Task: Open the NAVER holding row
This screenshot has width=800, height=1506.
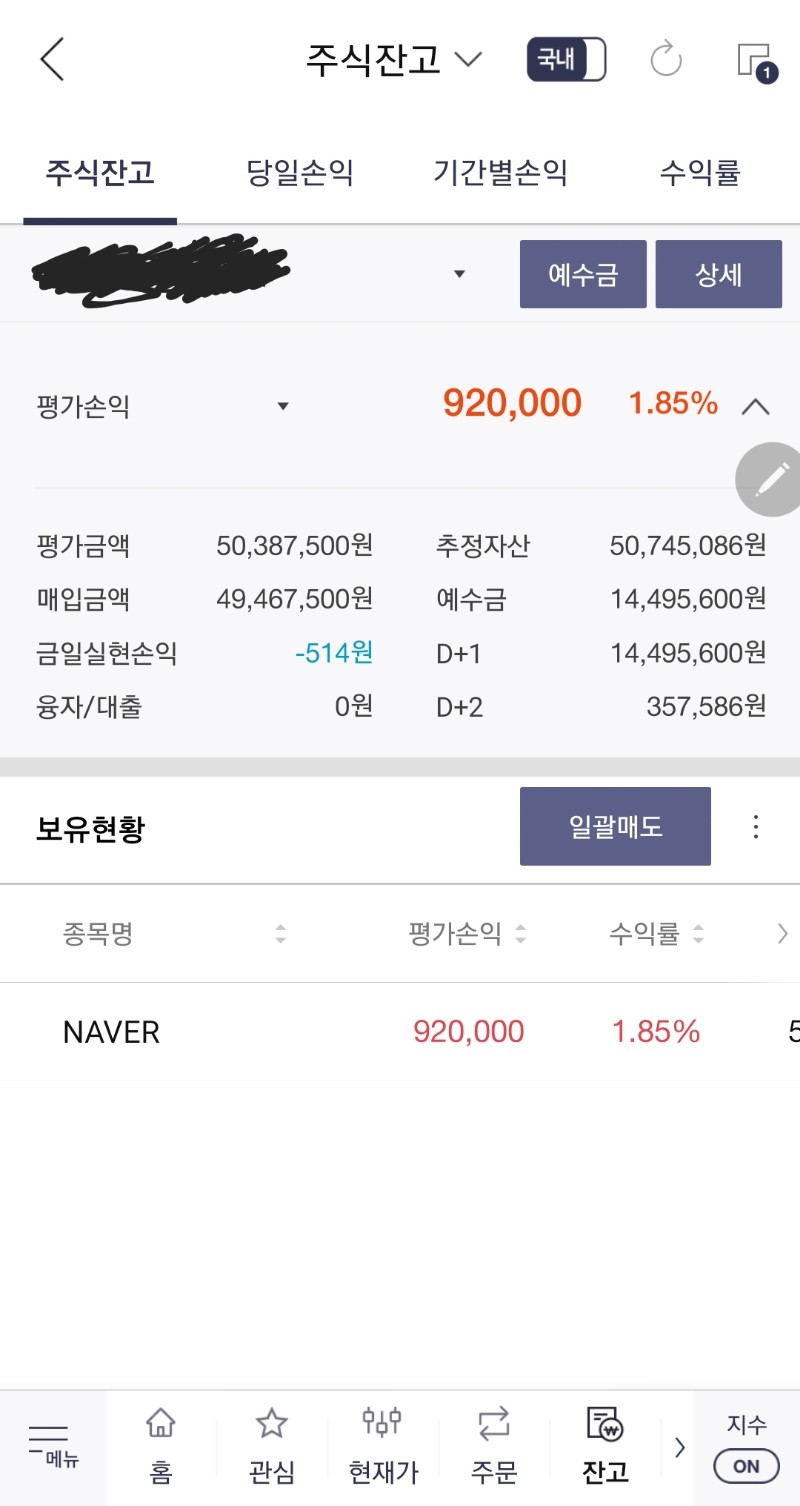Action: tap(400, 1032)
